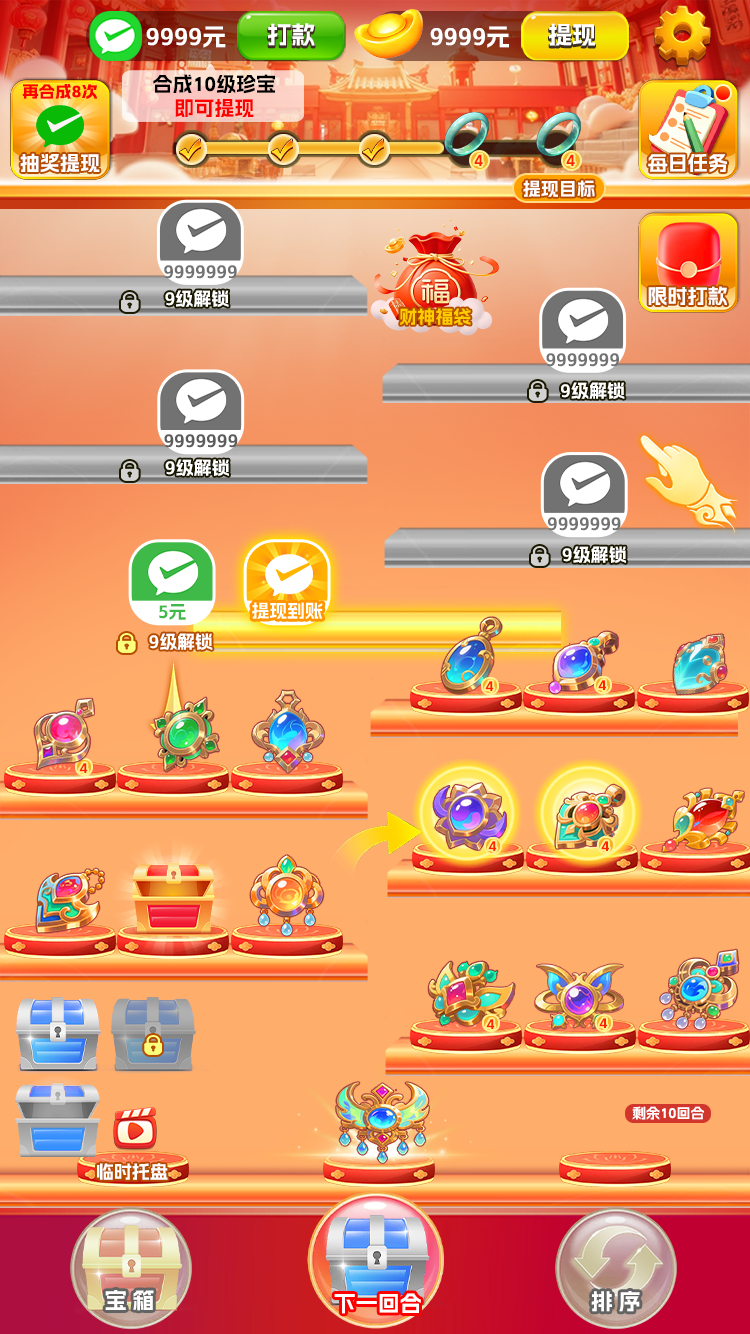The image size is (750, 1334).
Task: Tap the green 打款 button
Action: tap(291, 37)
